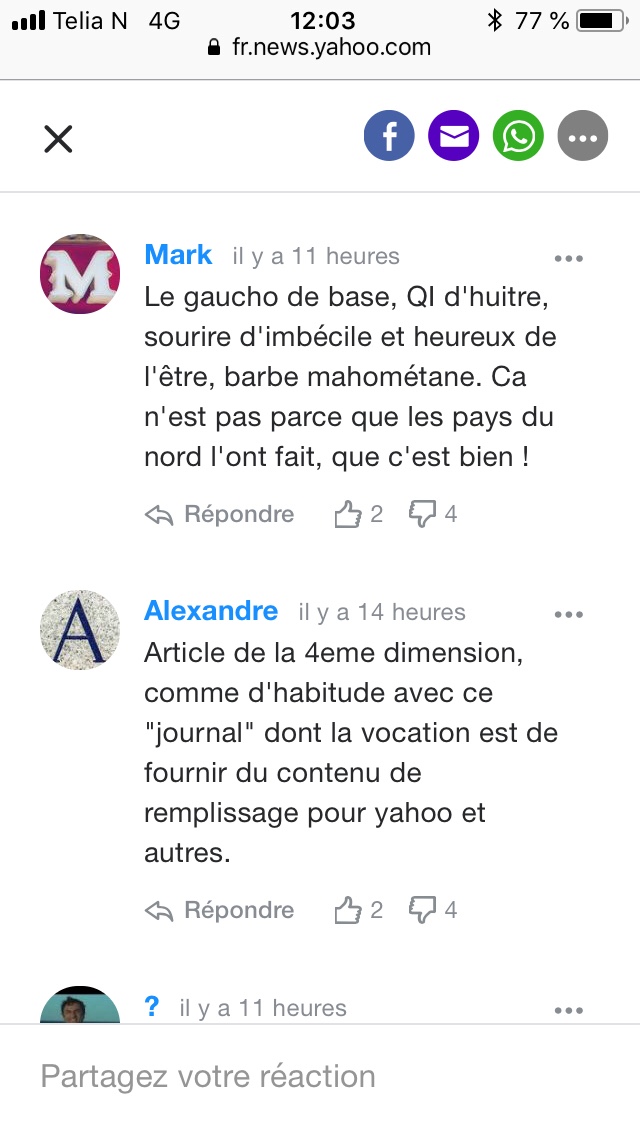The image size is (640, 1136).
Task: Open Alexandre's profile name link
Action: pos(211,611)
